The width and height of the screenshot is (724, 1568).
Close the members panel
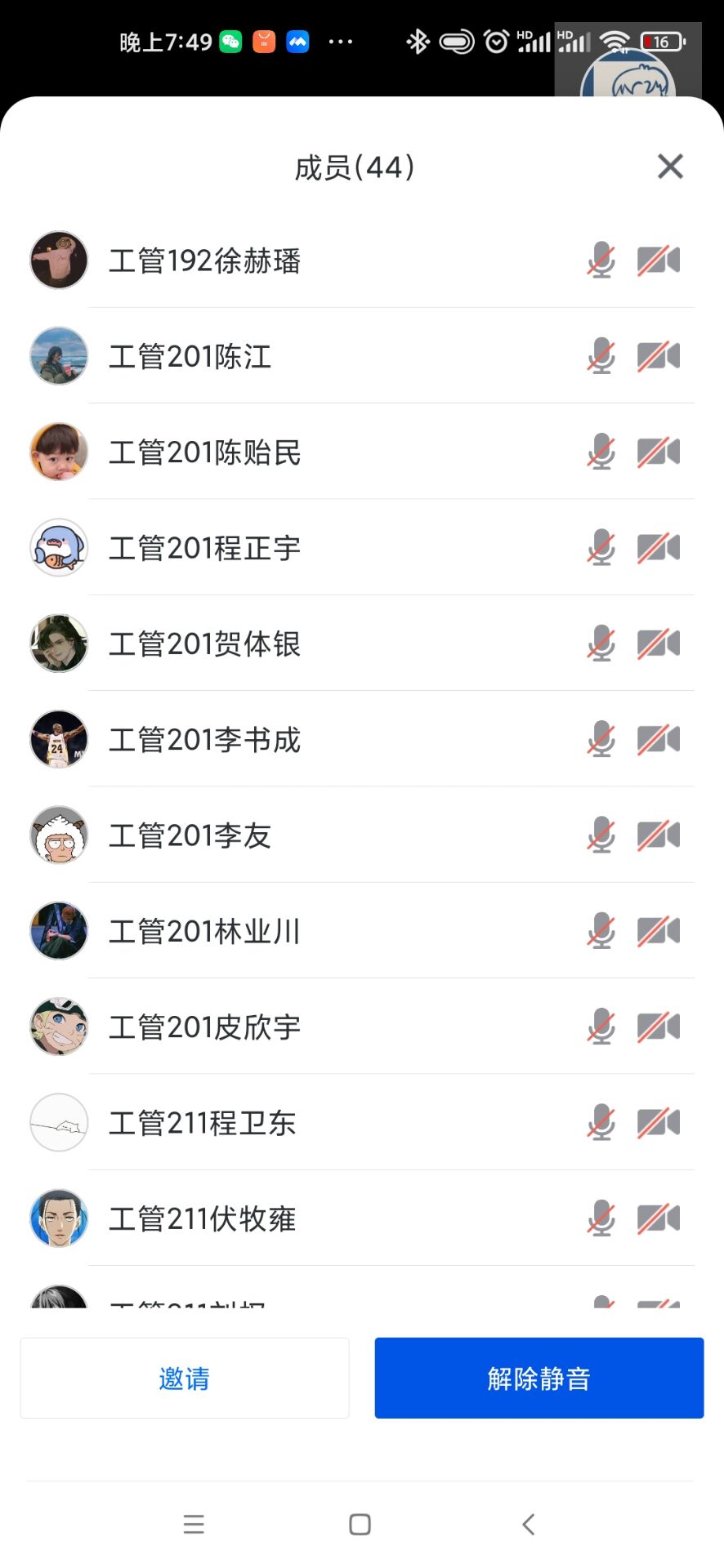[x=670, y=167]
